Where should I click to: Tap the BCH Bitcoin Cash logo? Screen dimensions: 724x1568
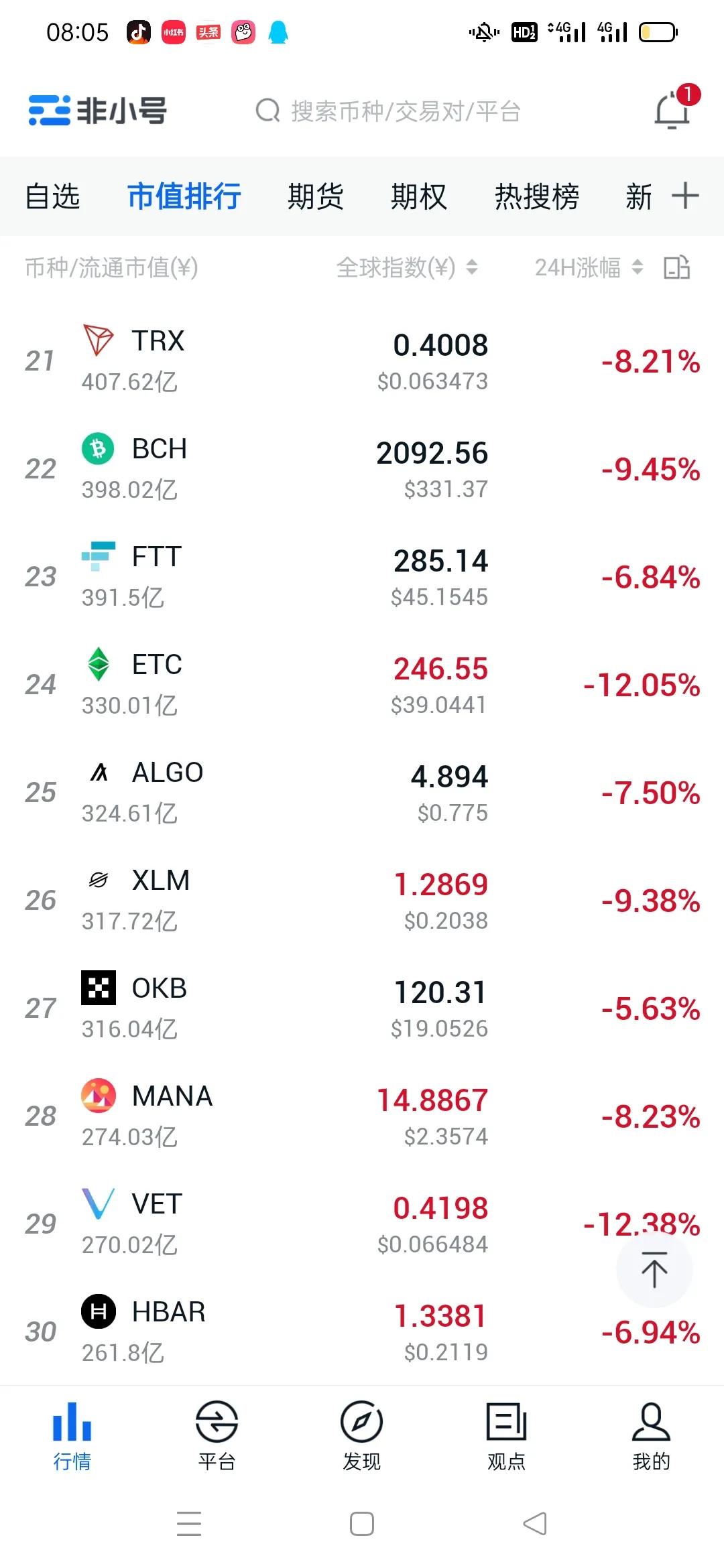point(97,449)
